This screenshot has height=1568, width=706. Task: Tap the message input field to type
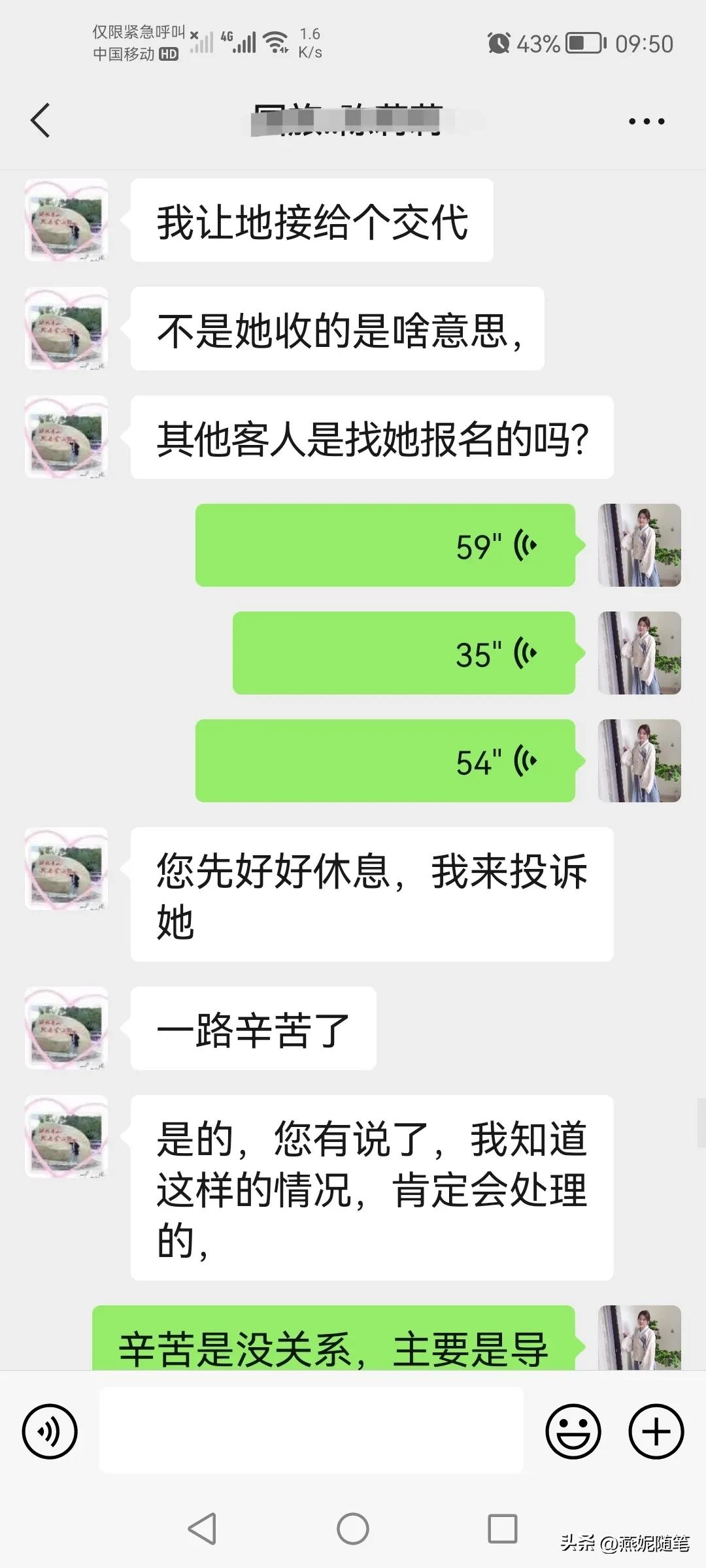311,1431
